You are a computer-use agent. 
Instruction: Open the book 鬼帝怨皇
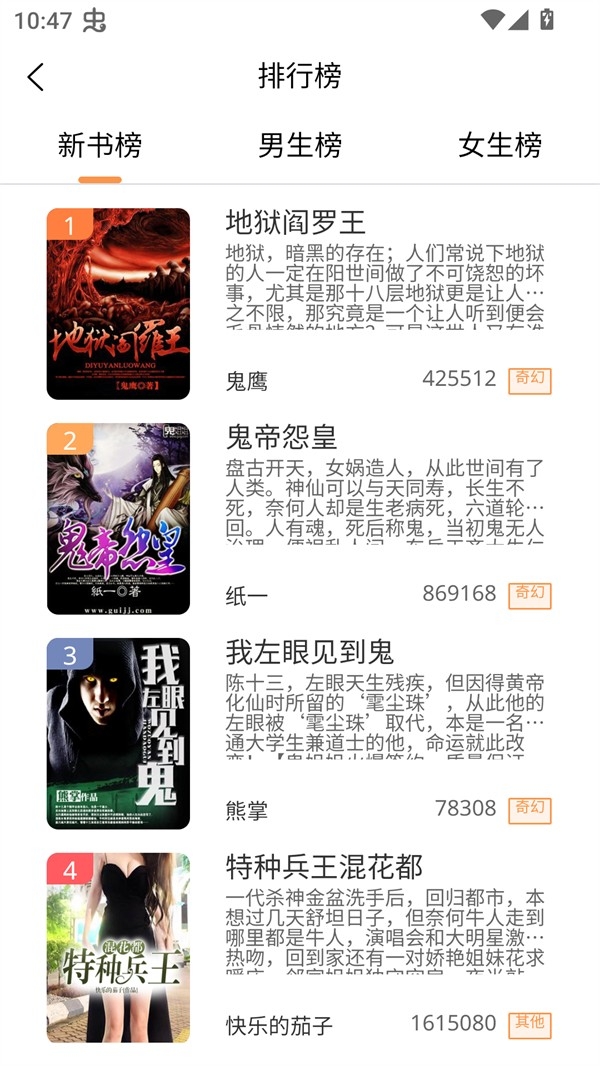point(282,437)
